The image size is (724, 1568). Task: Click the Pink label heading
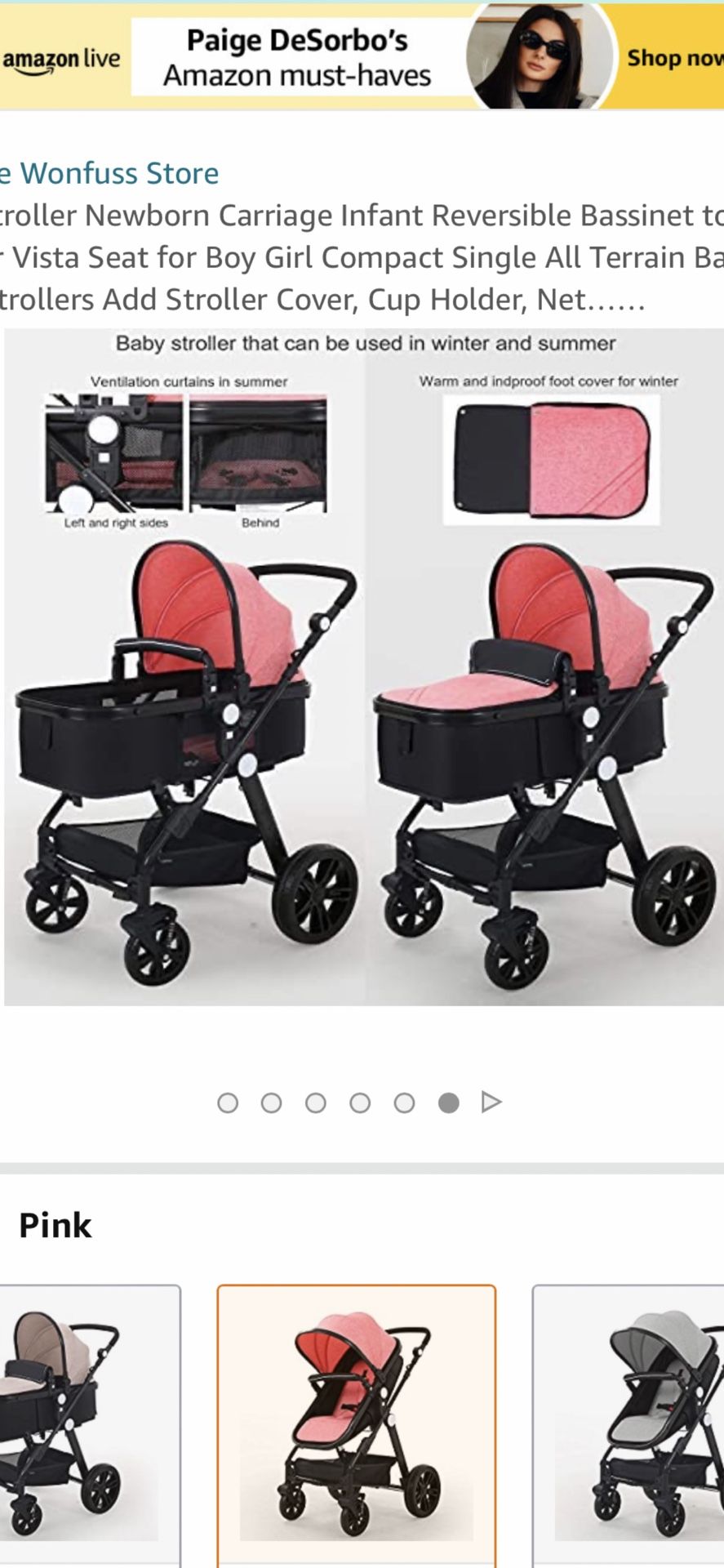coord(56,1223)
